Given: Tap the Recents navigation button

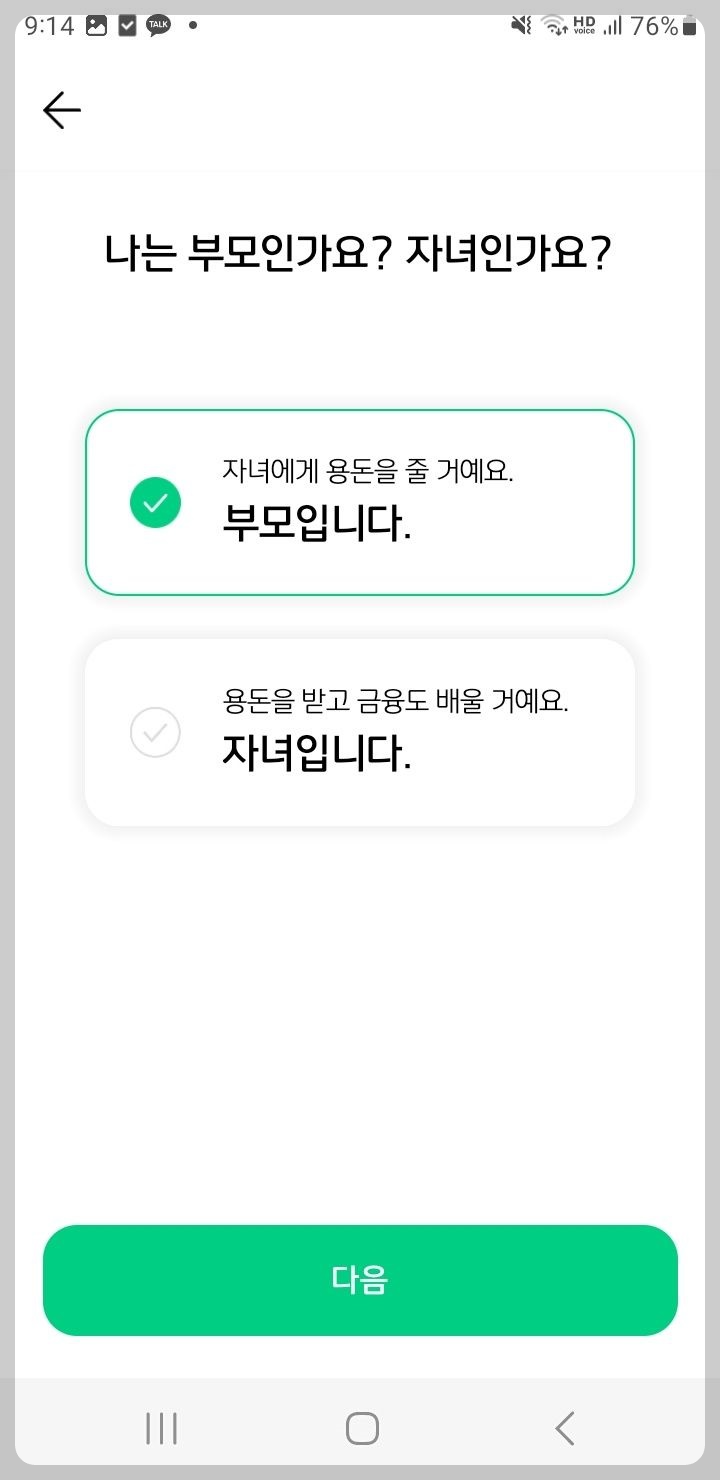Looking at the screenshot, I should point(160,1427).
